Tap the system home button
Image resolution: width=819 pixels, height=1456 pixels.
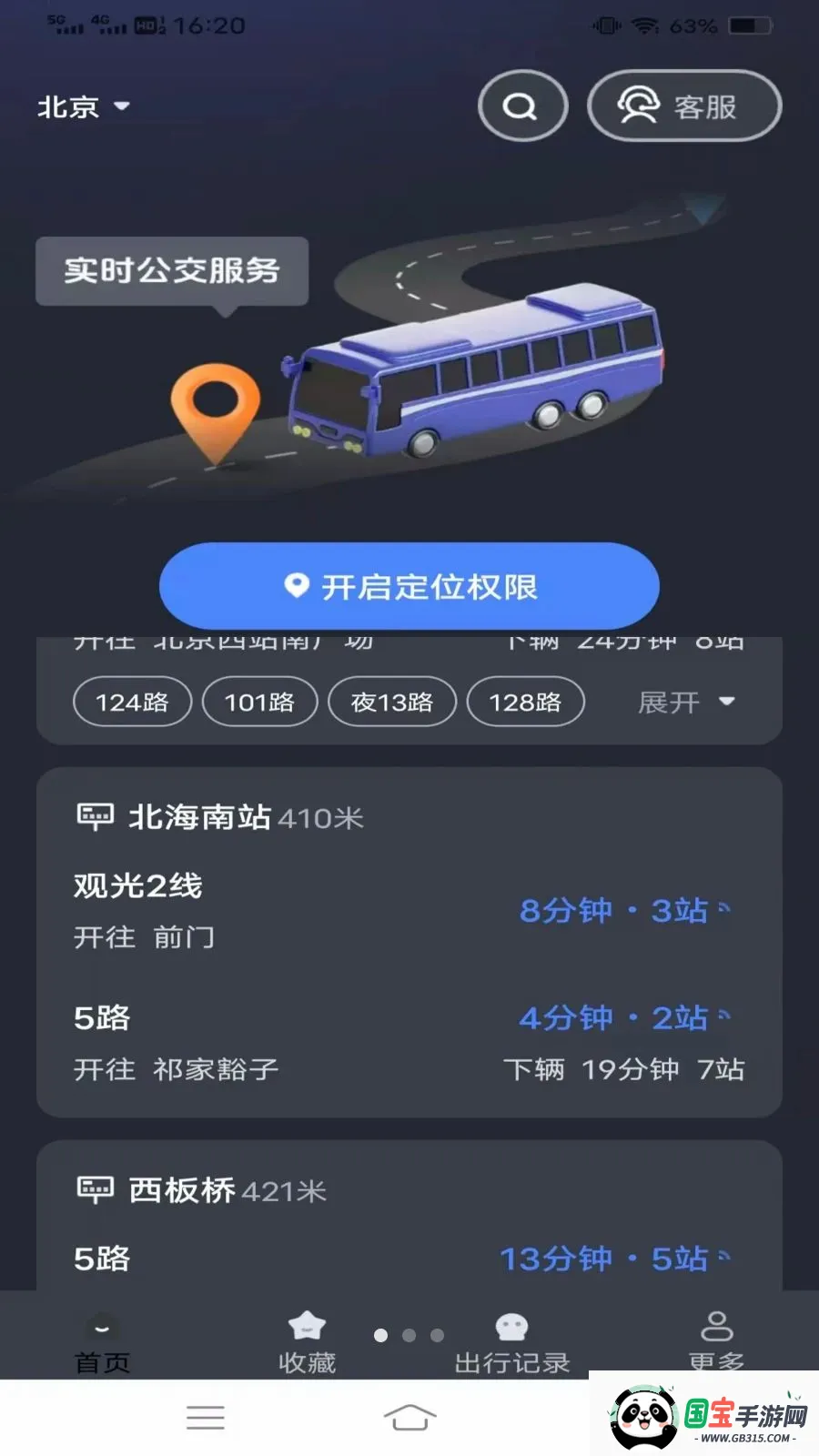(409, 1417)
